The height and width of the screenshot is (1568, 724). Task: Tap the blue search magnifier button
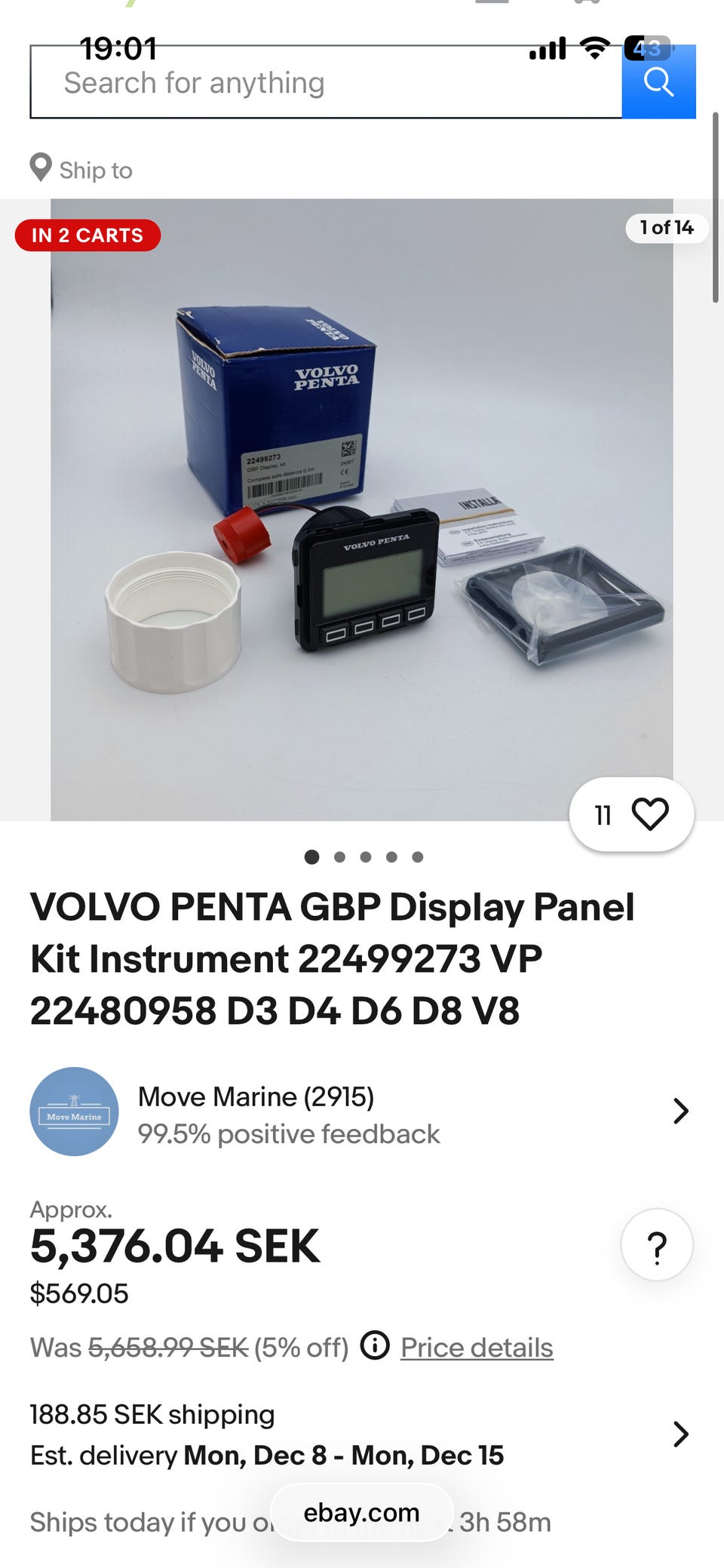658,81
